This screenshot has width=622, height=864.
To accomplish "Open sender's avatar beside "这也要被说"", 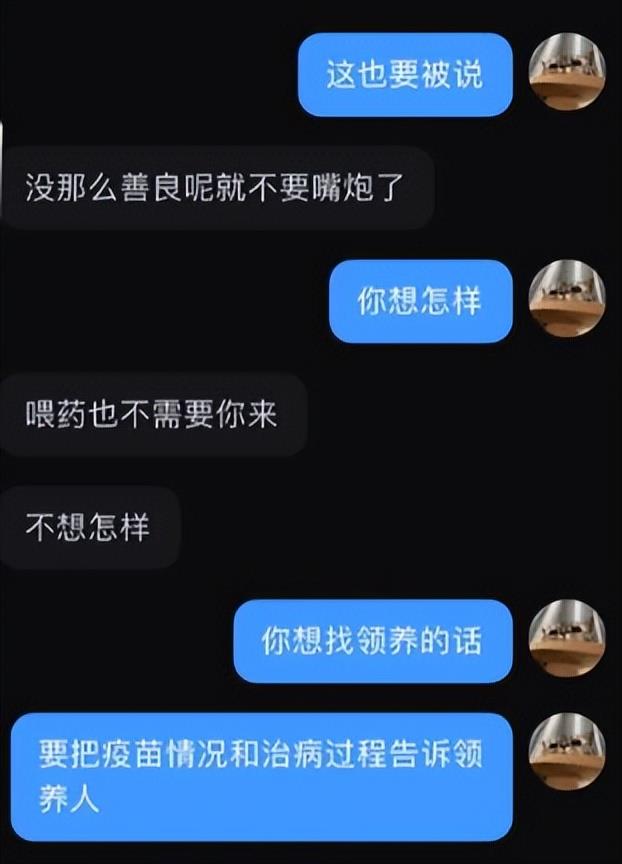I will tap(567, 72).
